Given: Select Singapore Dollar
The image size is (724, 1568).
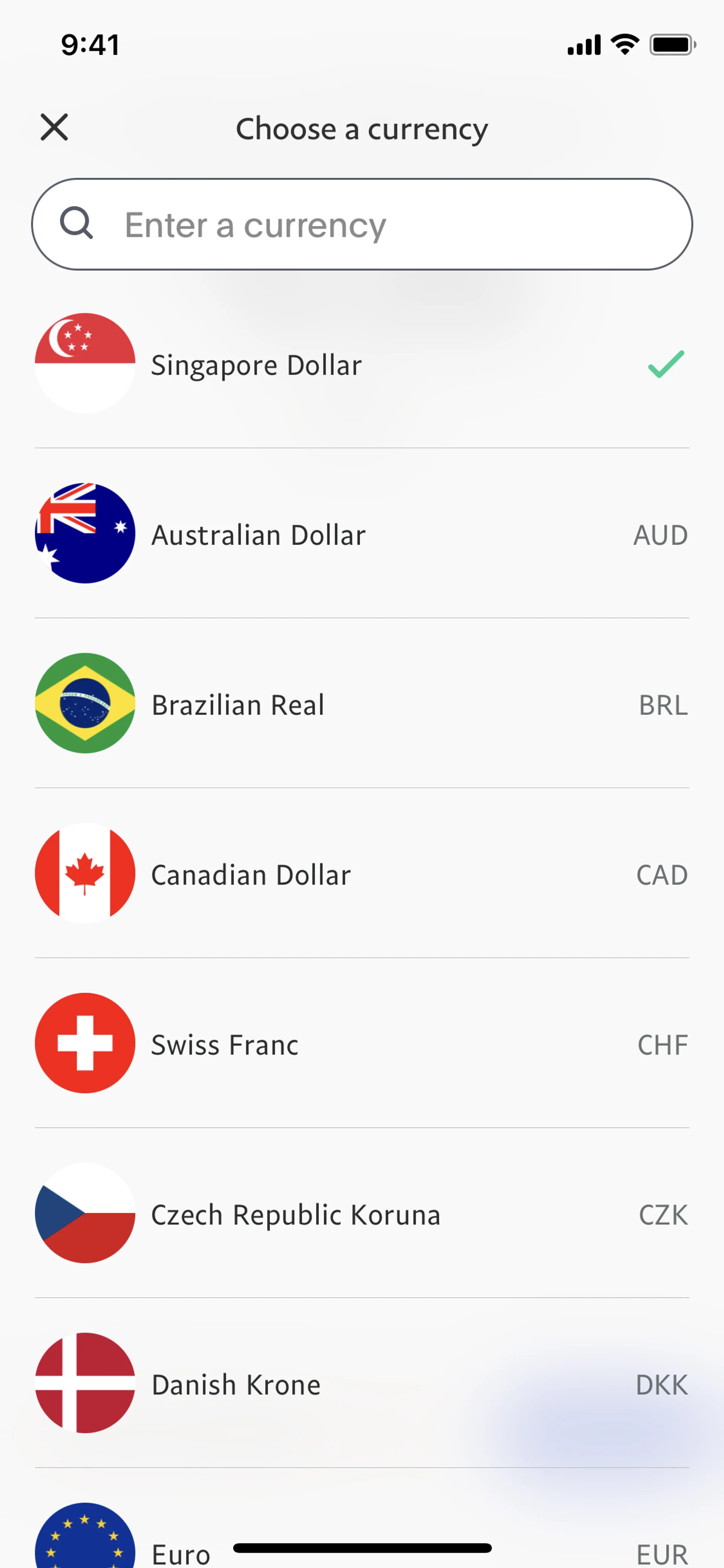Looking at the screenshot, I should tap(362, 364).
